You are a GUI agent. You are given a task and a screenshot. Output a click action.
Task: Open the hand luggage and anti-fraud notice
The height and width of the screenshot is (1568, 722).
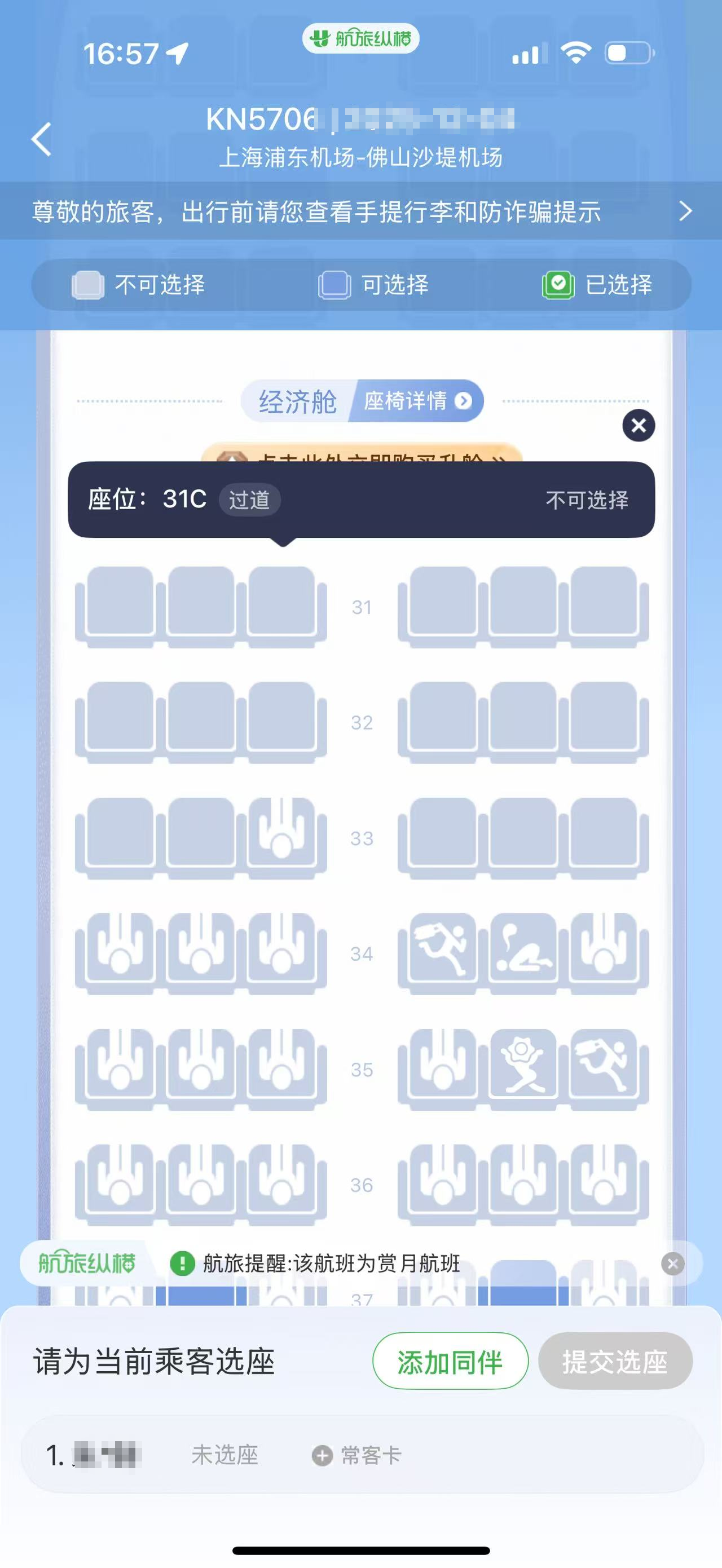coord(360,212)
